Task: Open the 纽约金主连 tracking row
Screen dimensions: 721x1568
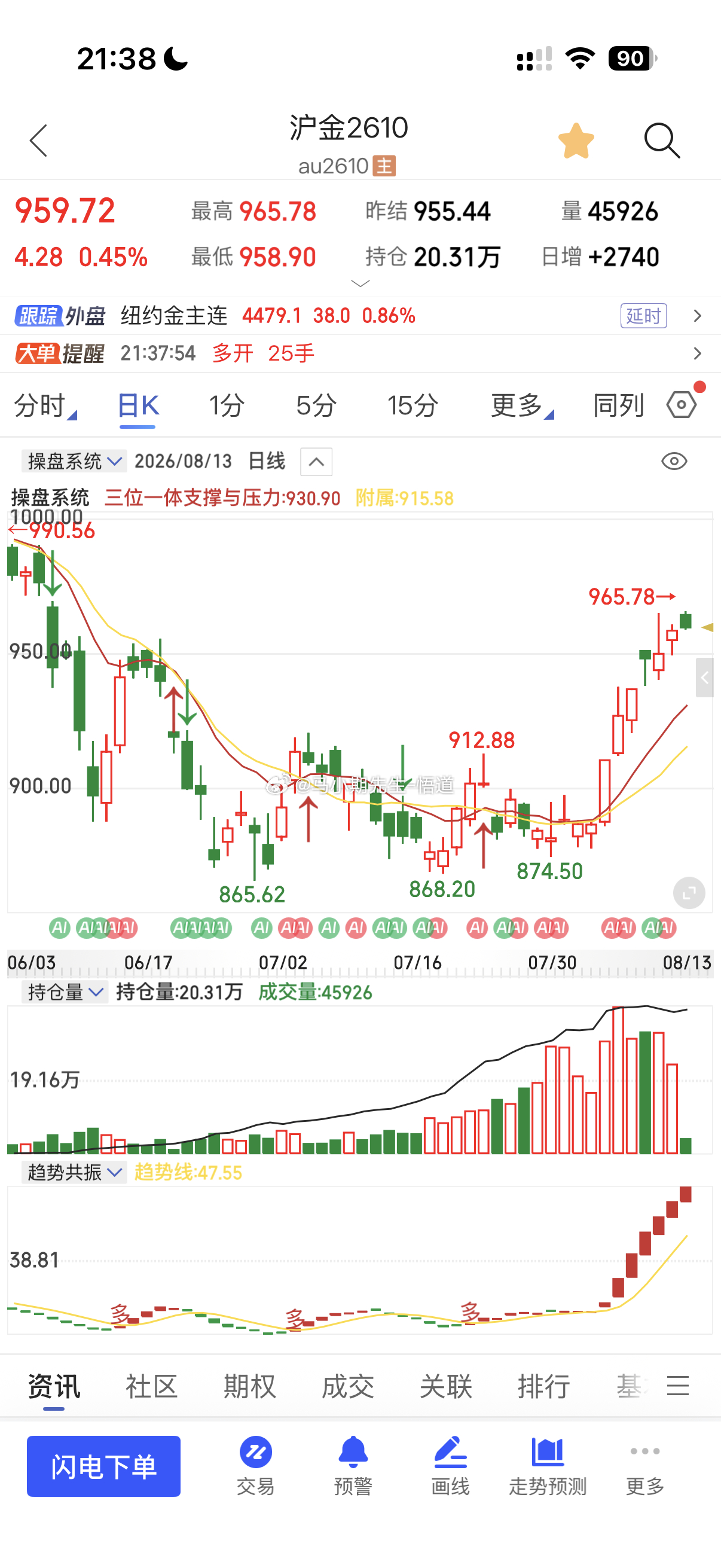Action: click(360, 316)
